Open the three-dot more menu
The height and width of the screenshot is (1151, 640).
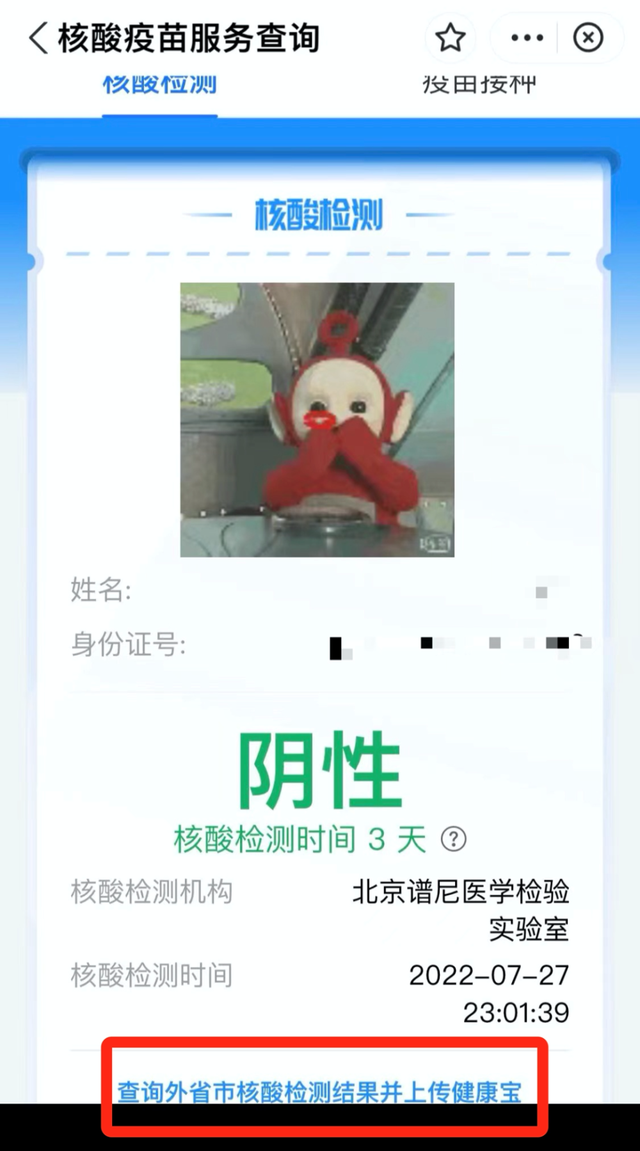click(526, 39)
